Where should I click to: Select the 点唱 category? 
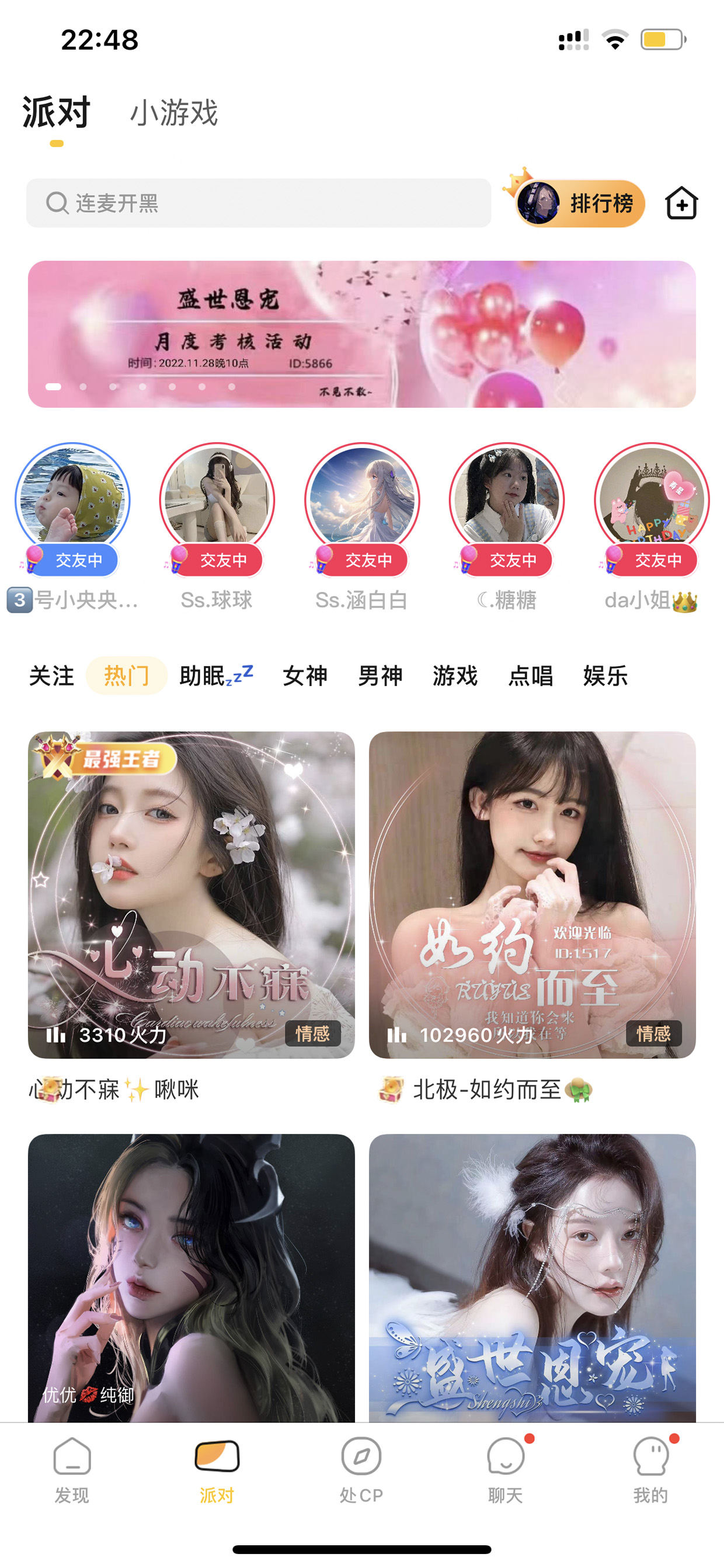(x=531, y=676)
